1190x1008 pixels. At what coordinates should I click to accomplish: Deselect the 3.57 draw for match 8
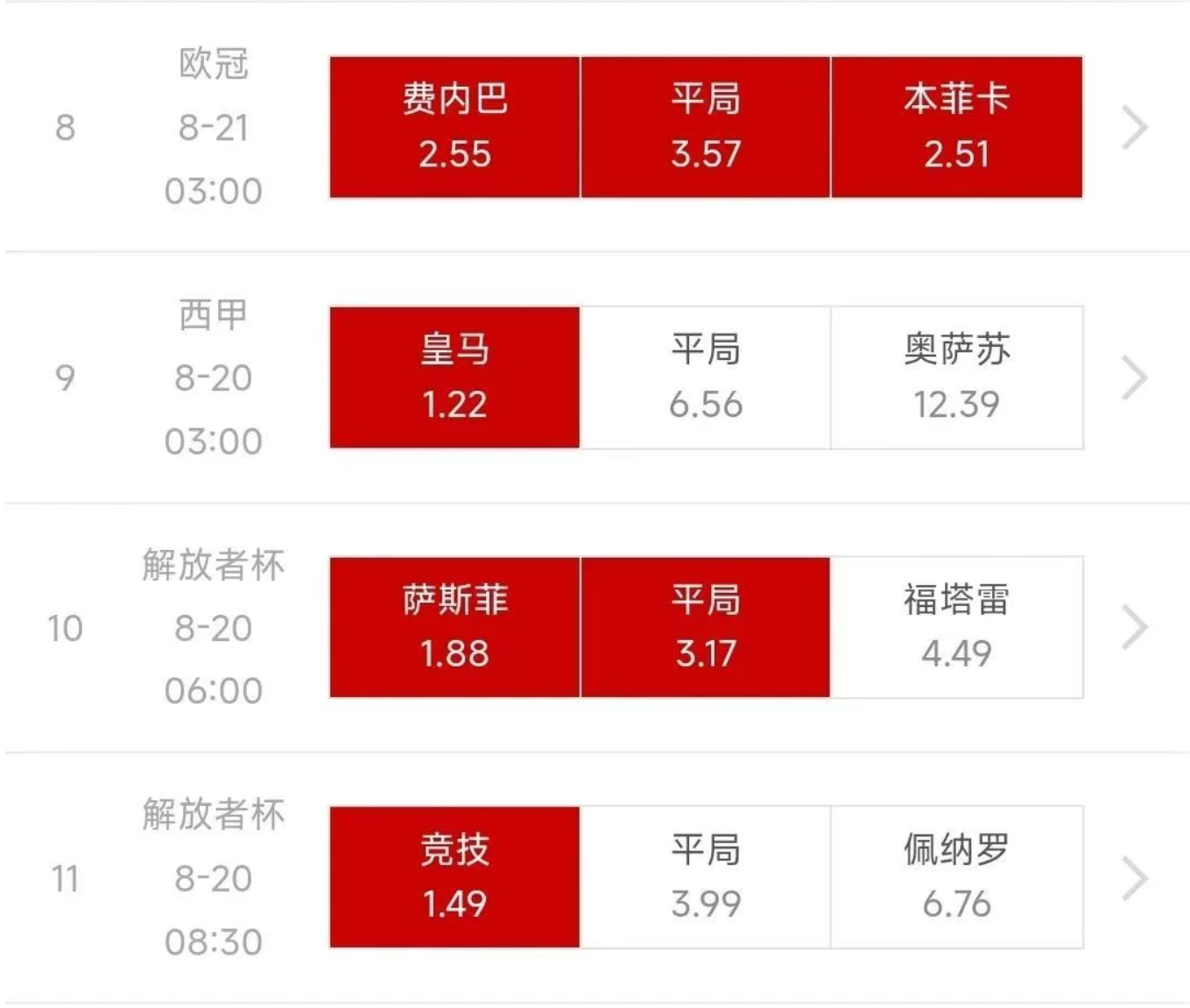pyautogui.click(x=705, y=127)
